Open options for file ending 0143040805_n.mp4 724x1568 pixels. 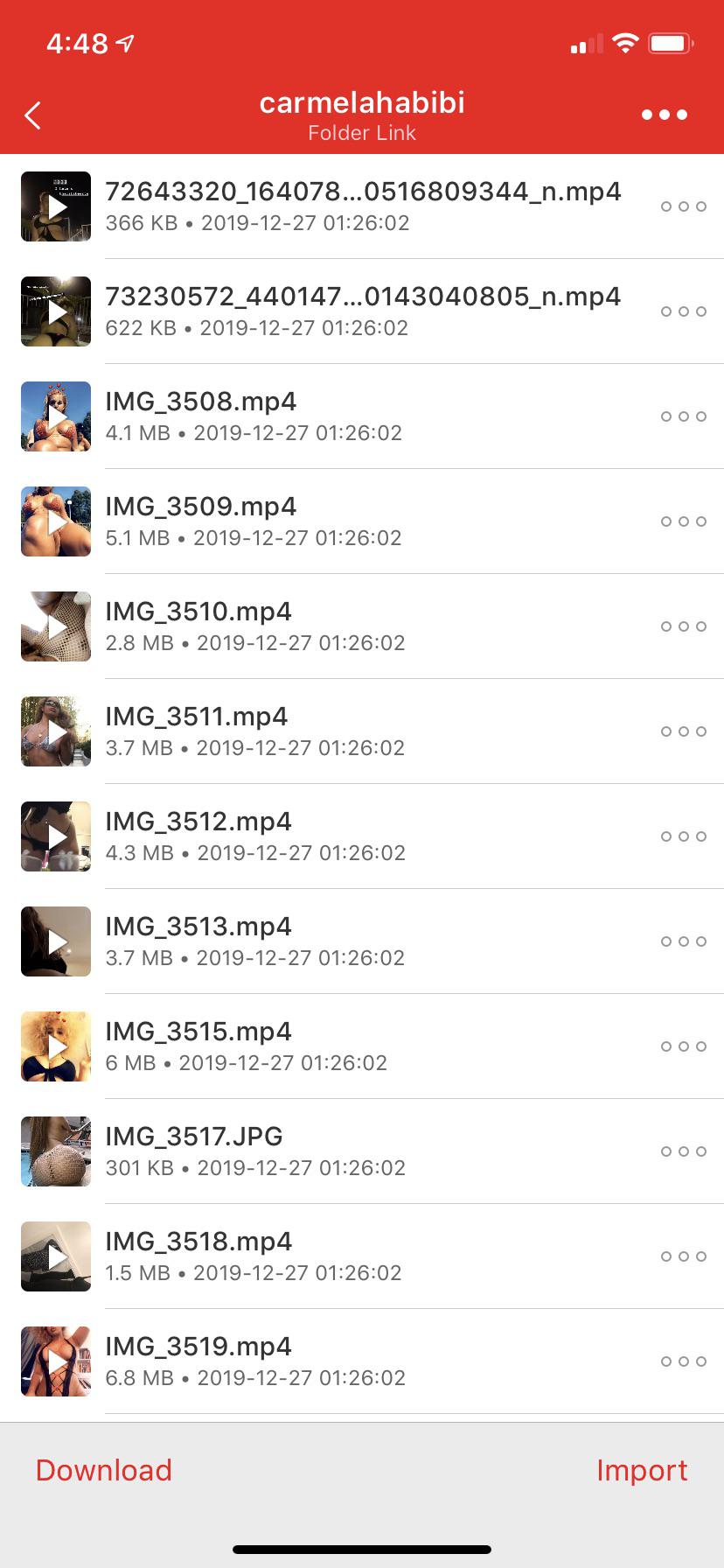(x=683, y=311)
